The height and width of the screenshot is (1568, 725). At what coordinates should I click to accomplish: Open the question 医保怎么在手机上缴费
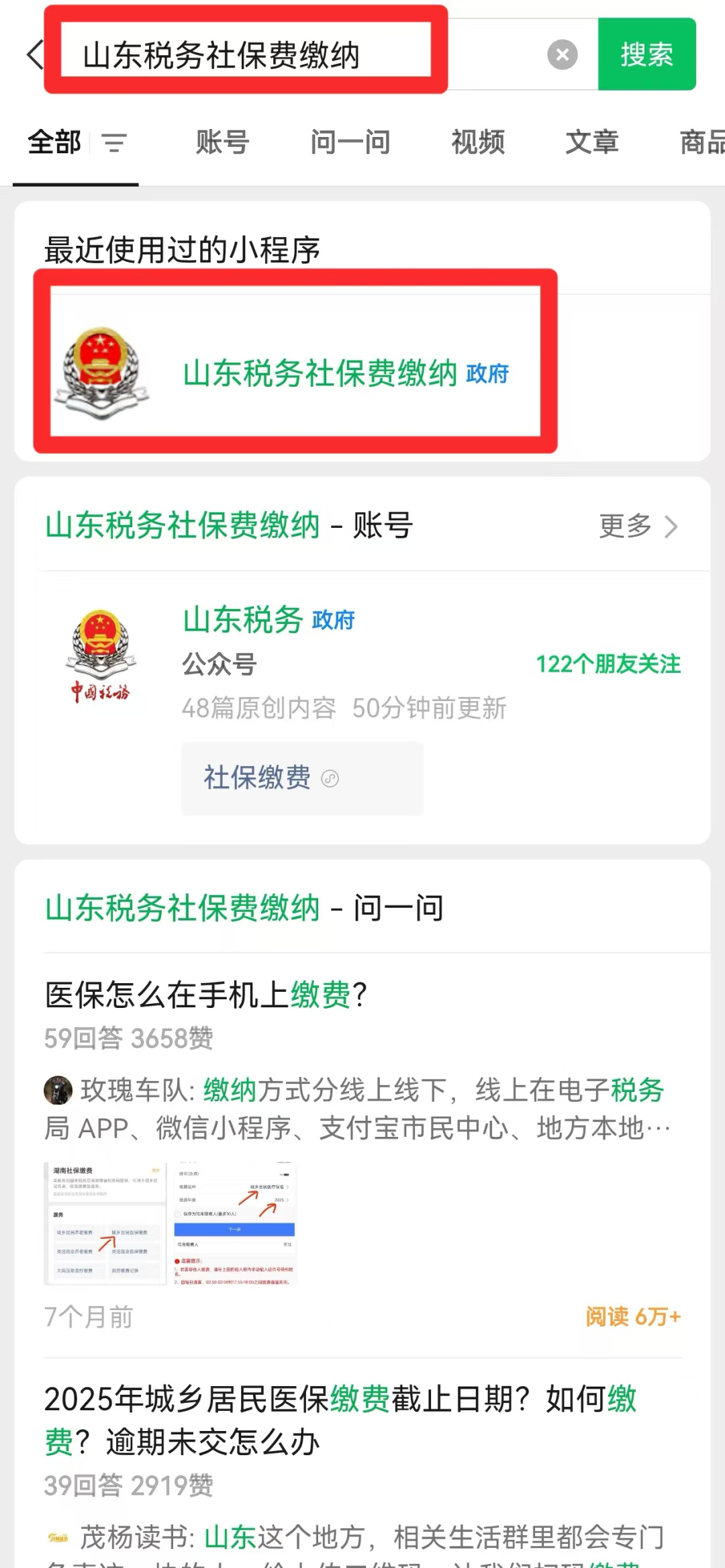click(x=205, y=994)
